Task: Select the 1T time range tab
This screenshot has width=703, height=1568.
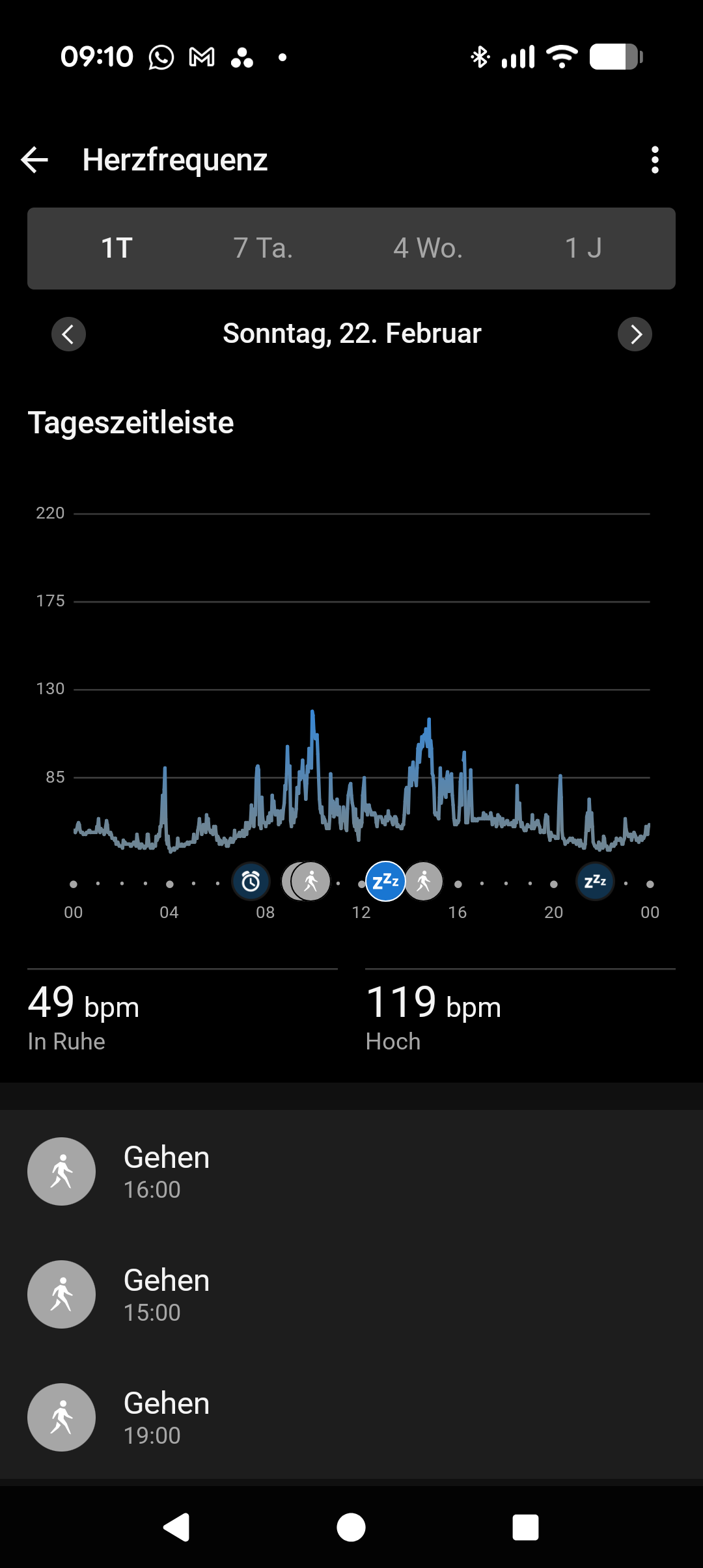Action: 117,249
